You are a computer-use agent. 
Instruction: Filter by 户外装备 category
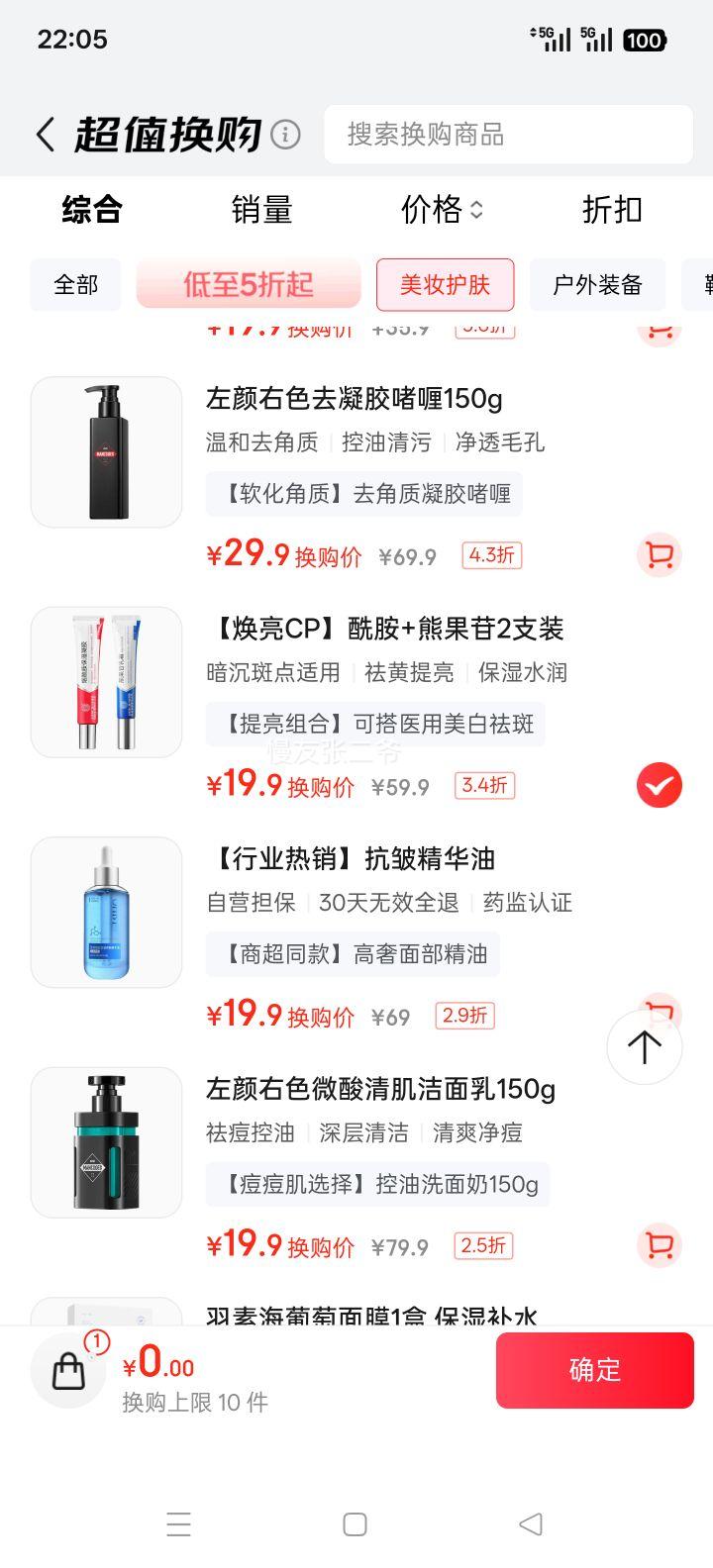(597, 285)
